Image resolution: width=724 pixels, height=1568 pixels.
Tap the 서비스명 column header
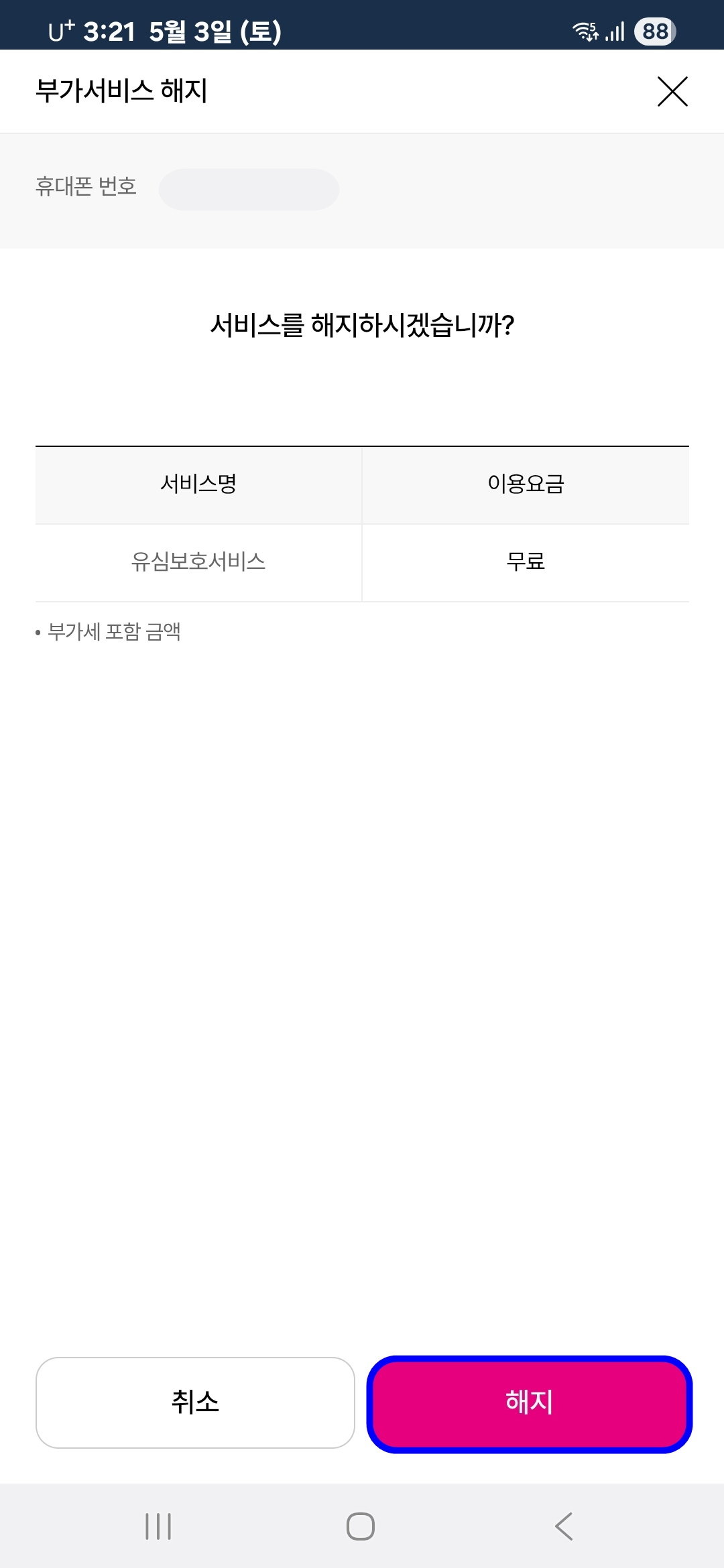coord(198,484)
